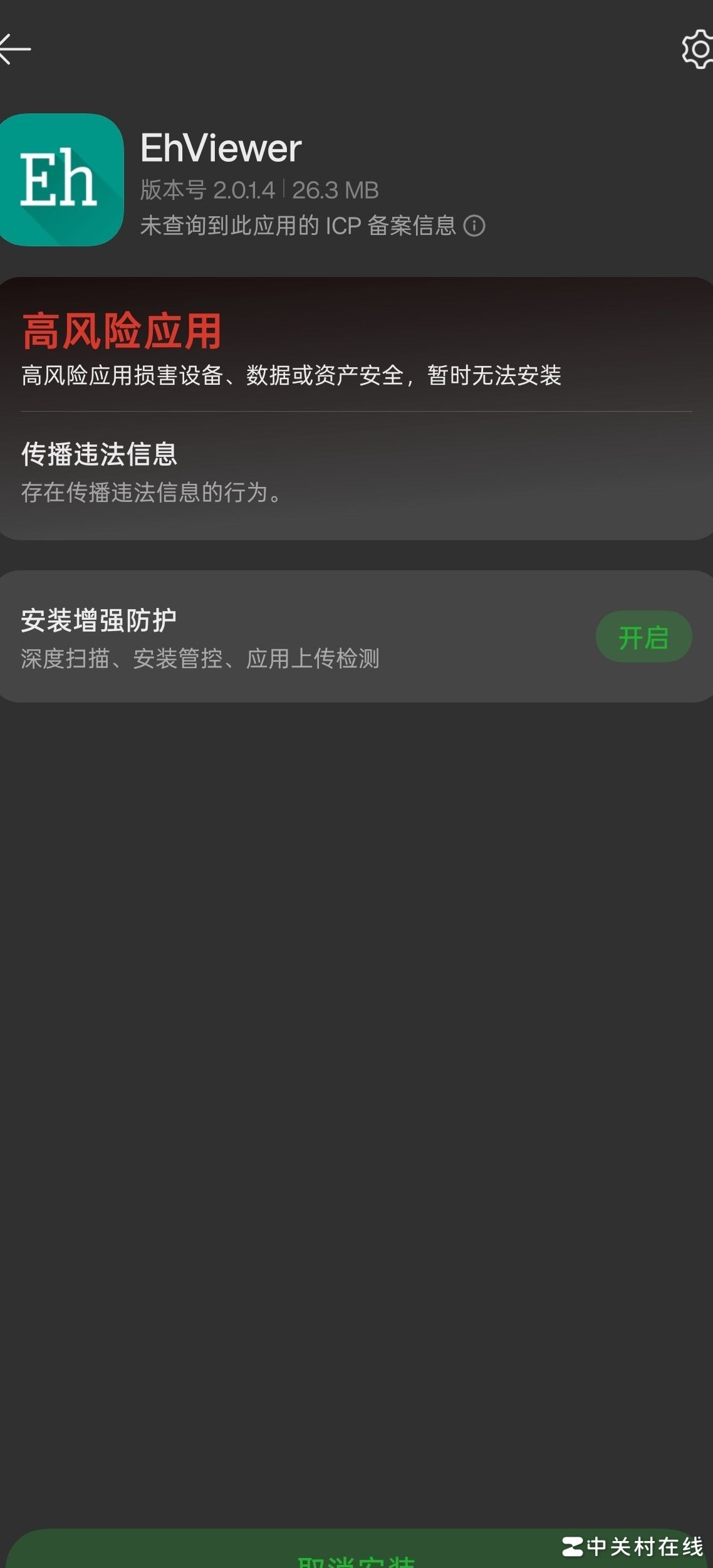Go back using the arrow icon
713x1568 pixels.
(x=15, y=49)
